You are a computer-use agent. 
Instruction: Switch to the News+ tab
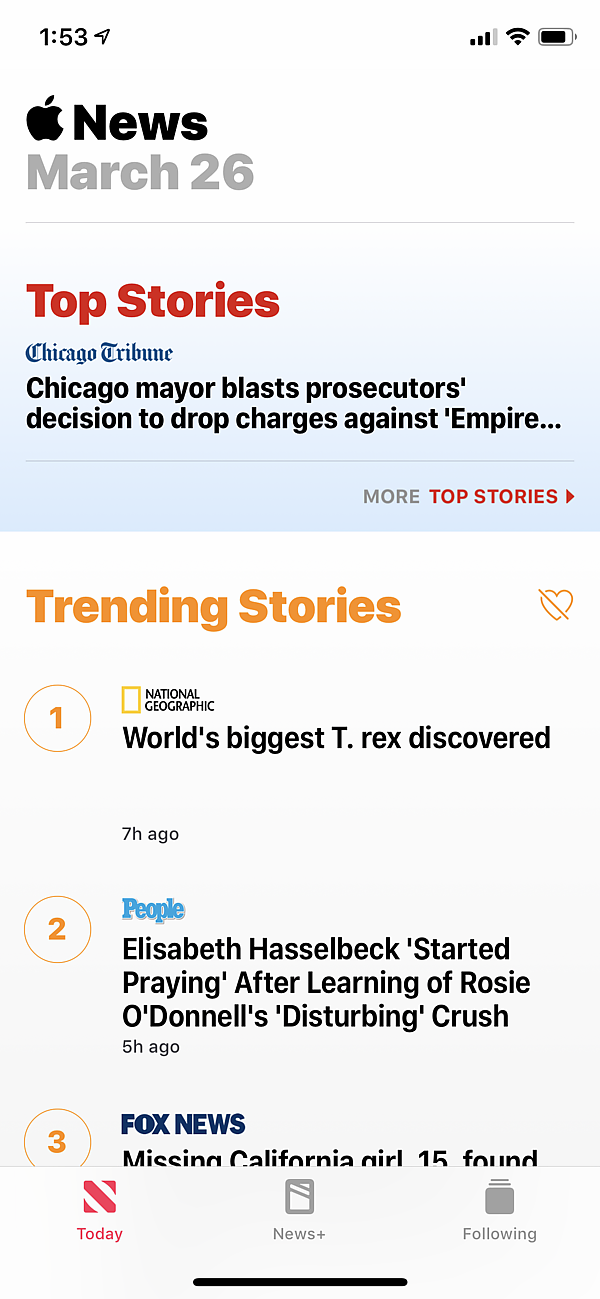299,1209
